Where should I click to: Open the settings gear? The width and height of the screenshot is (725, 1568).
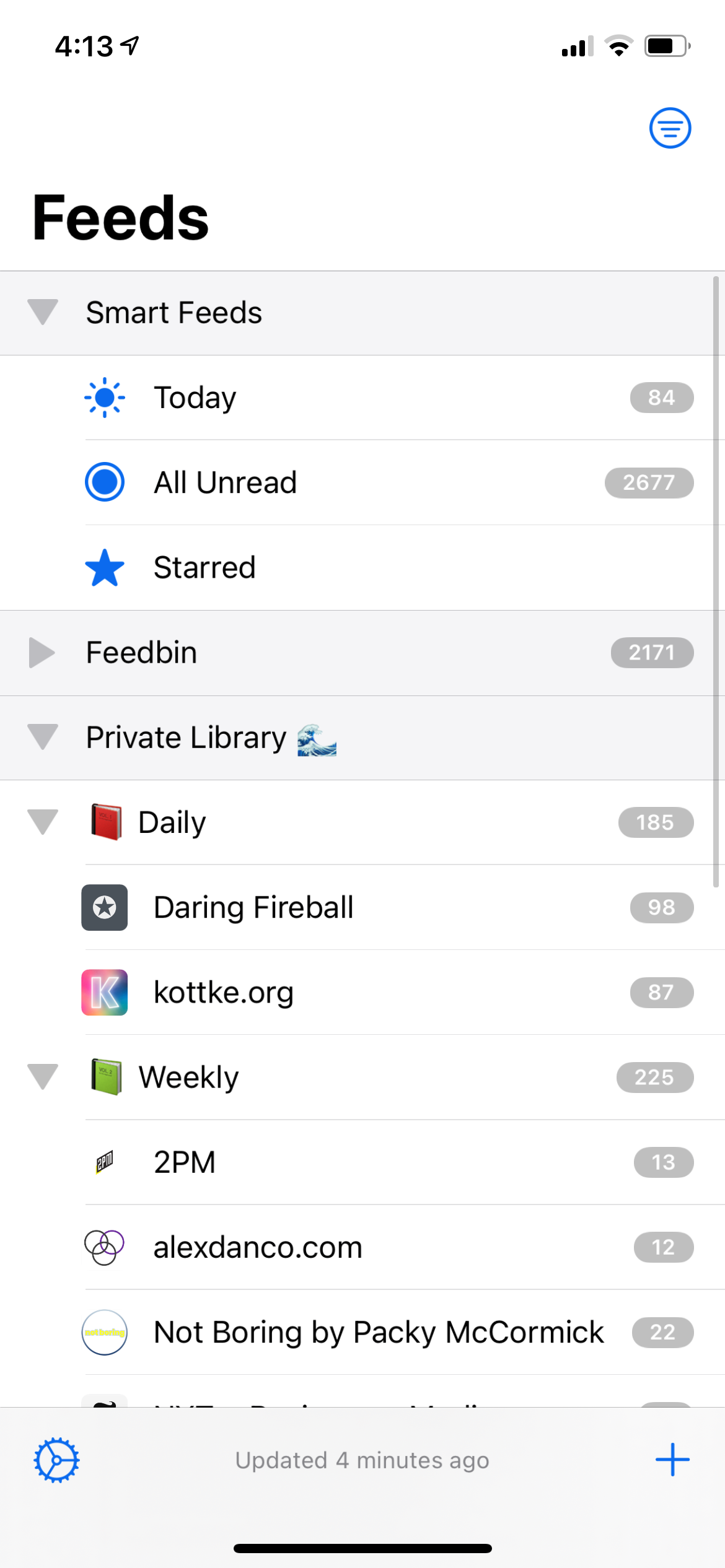tap(56, 1460)
